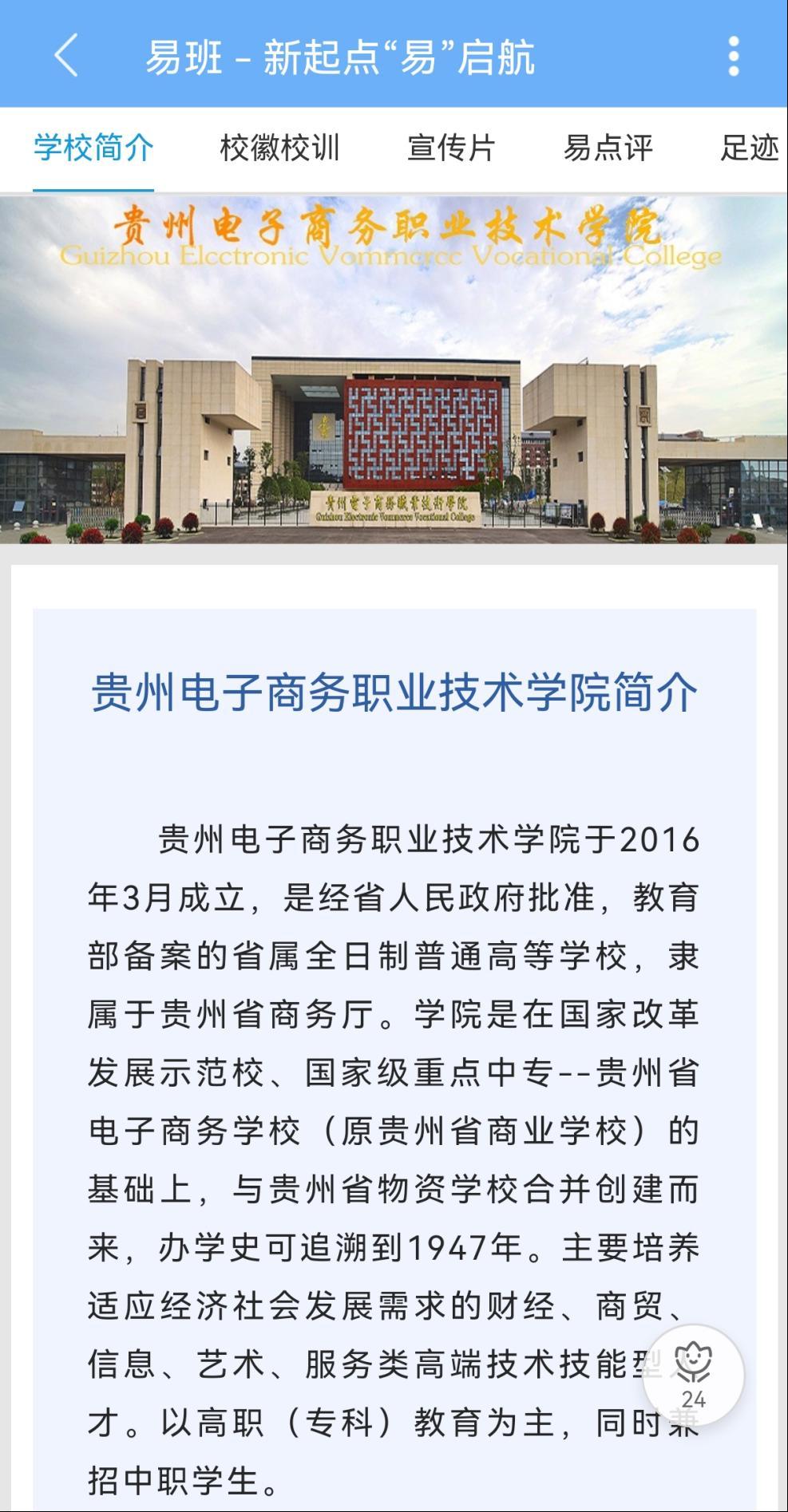Switch to the 校徽校训 tab

click(x=279, y=148)
